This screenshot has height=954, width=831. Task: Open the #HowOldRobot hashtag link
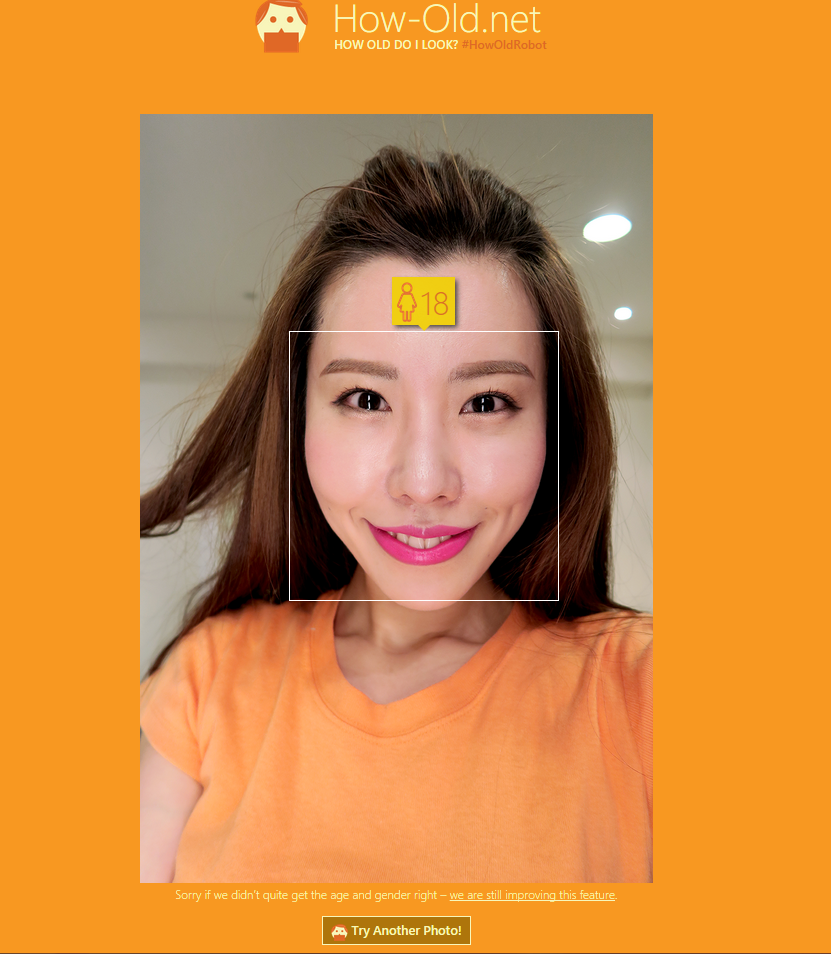tap(504, 45)
